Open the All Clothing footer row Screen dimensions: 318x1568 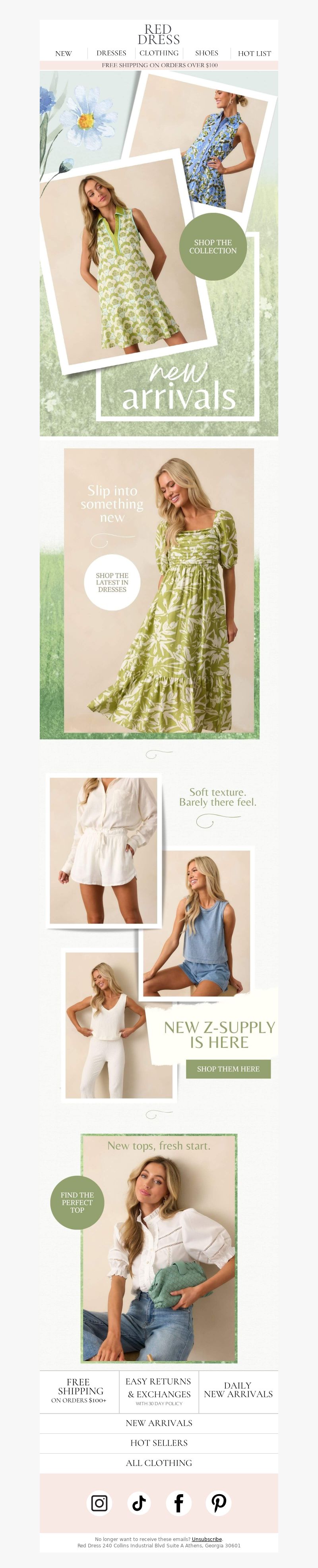[x=159, y=1463]
